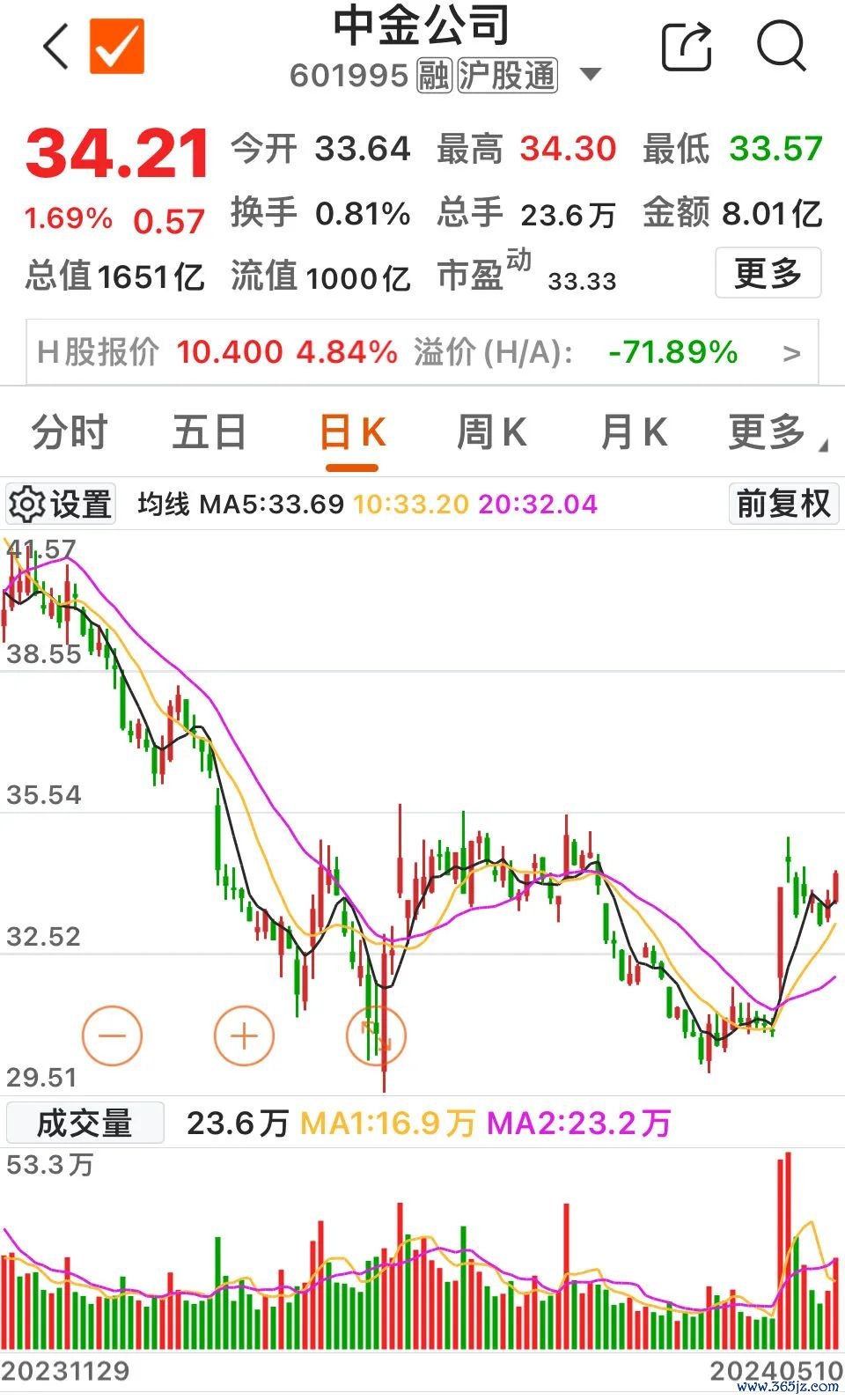The height and width of the screenshot is (1400, 845).
Task: Zoom out the K-line chart
Action: pyautogui.click(x=112, y=1035)
